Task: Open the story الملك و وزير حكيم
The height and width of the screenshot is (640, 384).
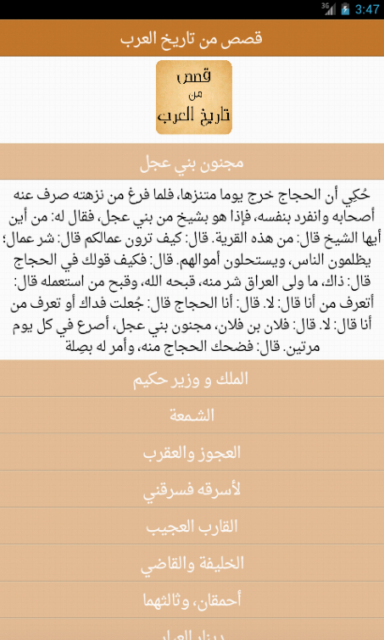Action: [192, 378]
